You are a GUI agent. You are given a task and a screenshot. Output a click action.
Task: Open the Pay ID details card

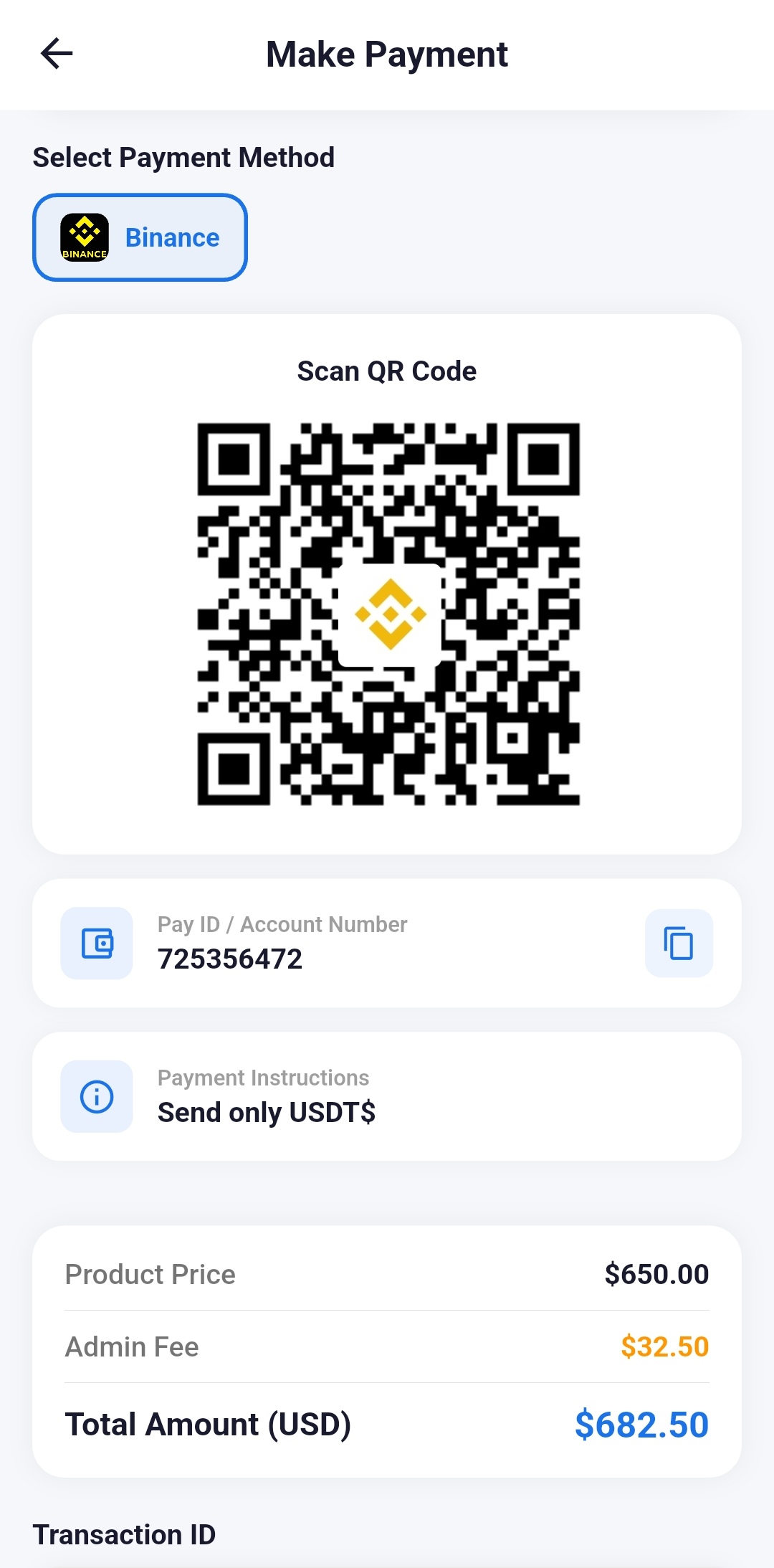tap(387, 943)
